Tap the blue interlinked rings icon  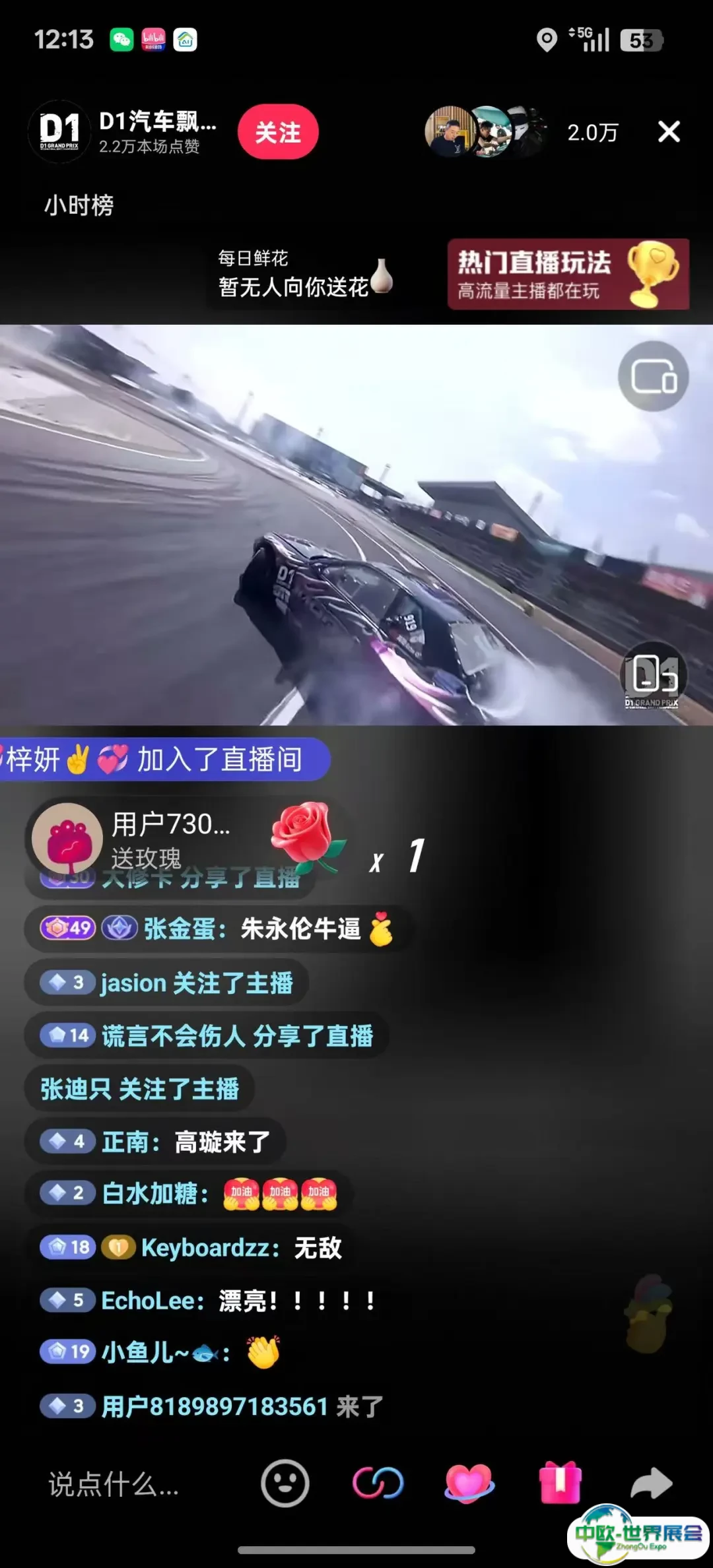378,1484
